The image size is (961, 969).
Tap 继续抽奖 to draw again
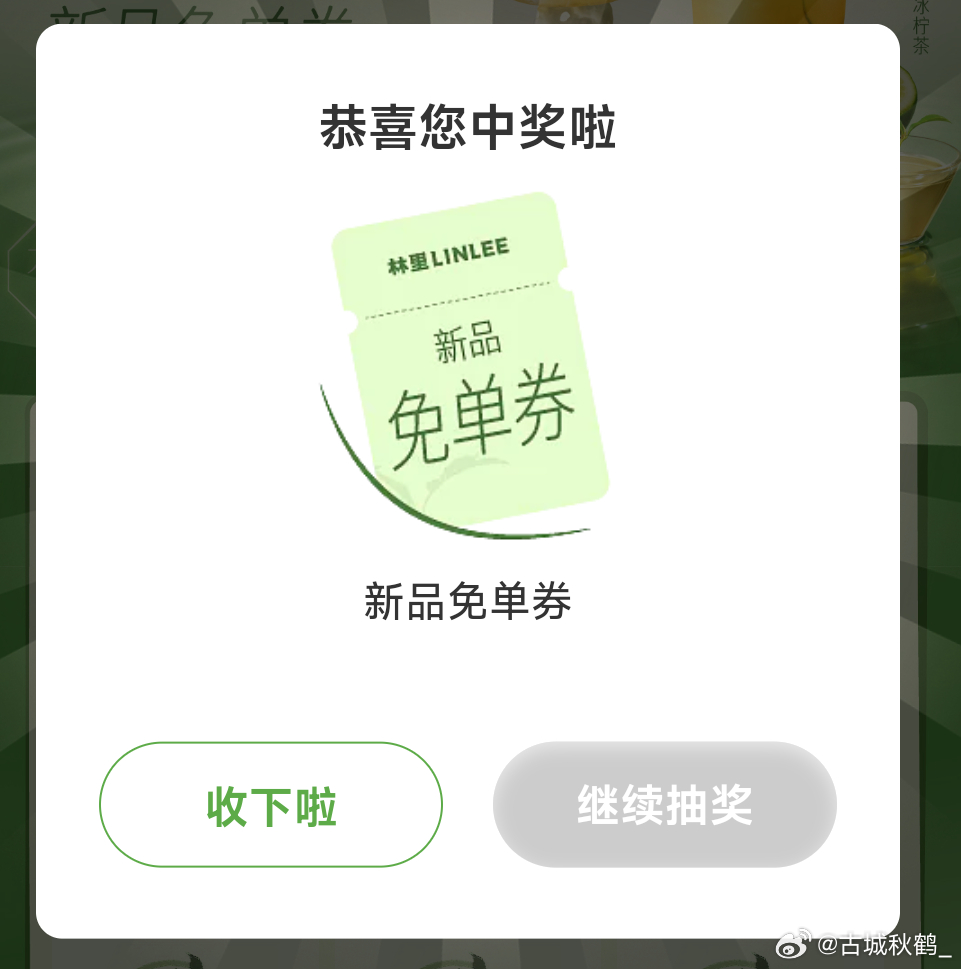(664, 805)
